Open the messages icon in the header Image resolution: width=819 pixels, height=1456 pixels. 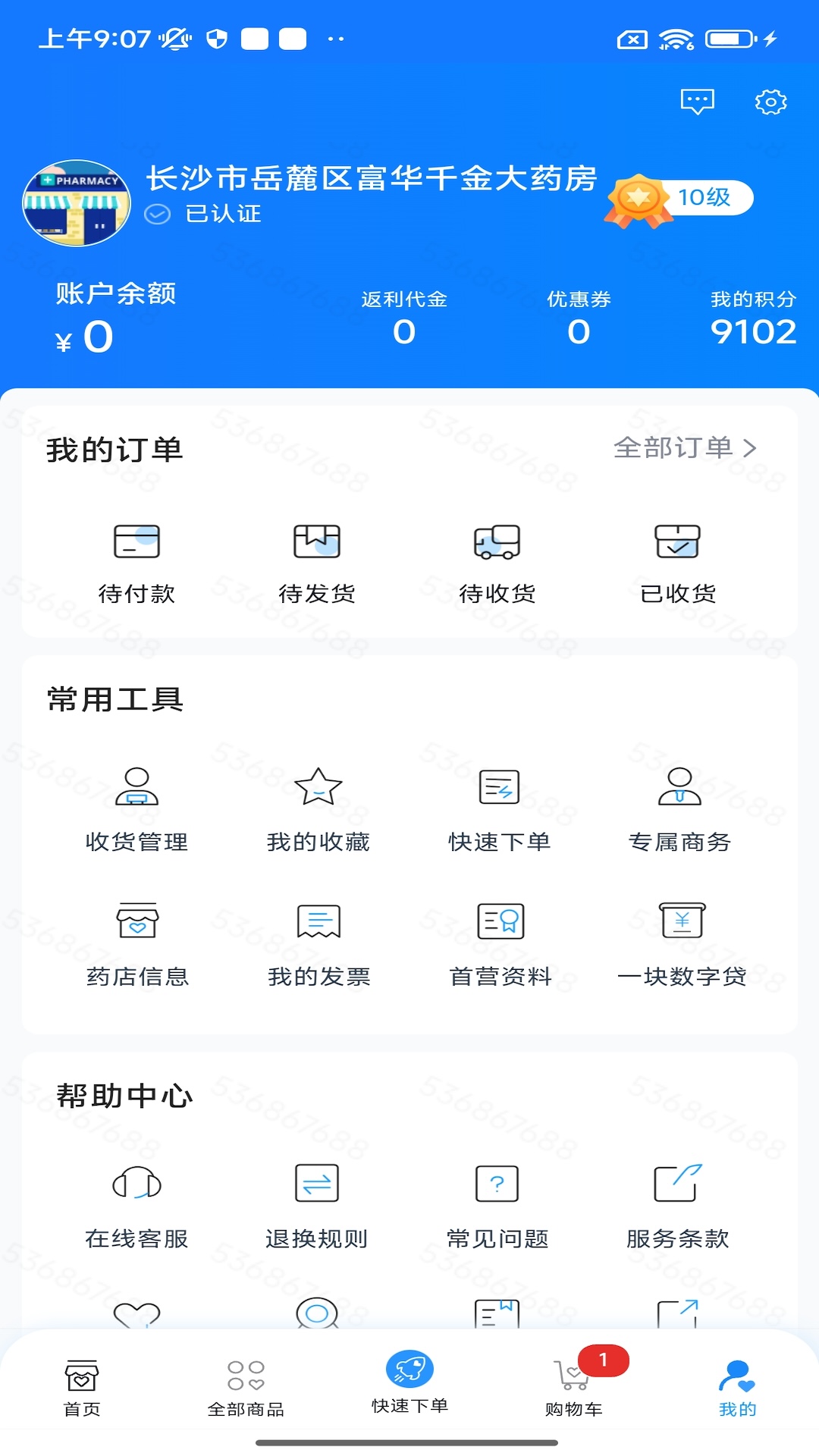click(x=697, y=102)
